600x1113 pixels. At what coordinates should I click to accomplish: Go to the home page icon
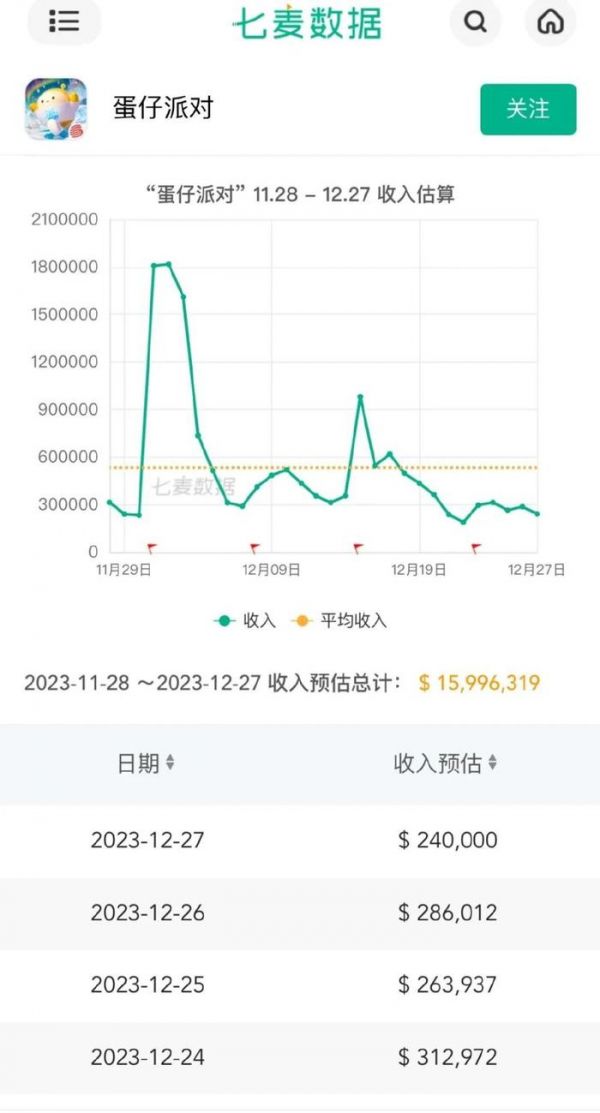point(550,21)
